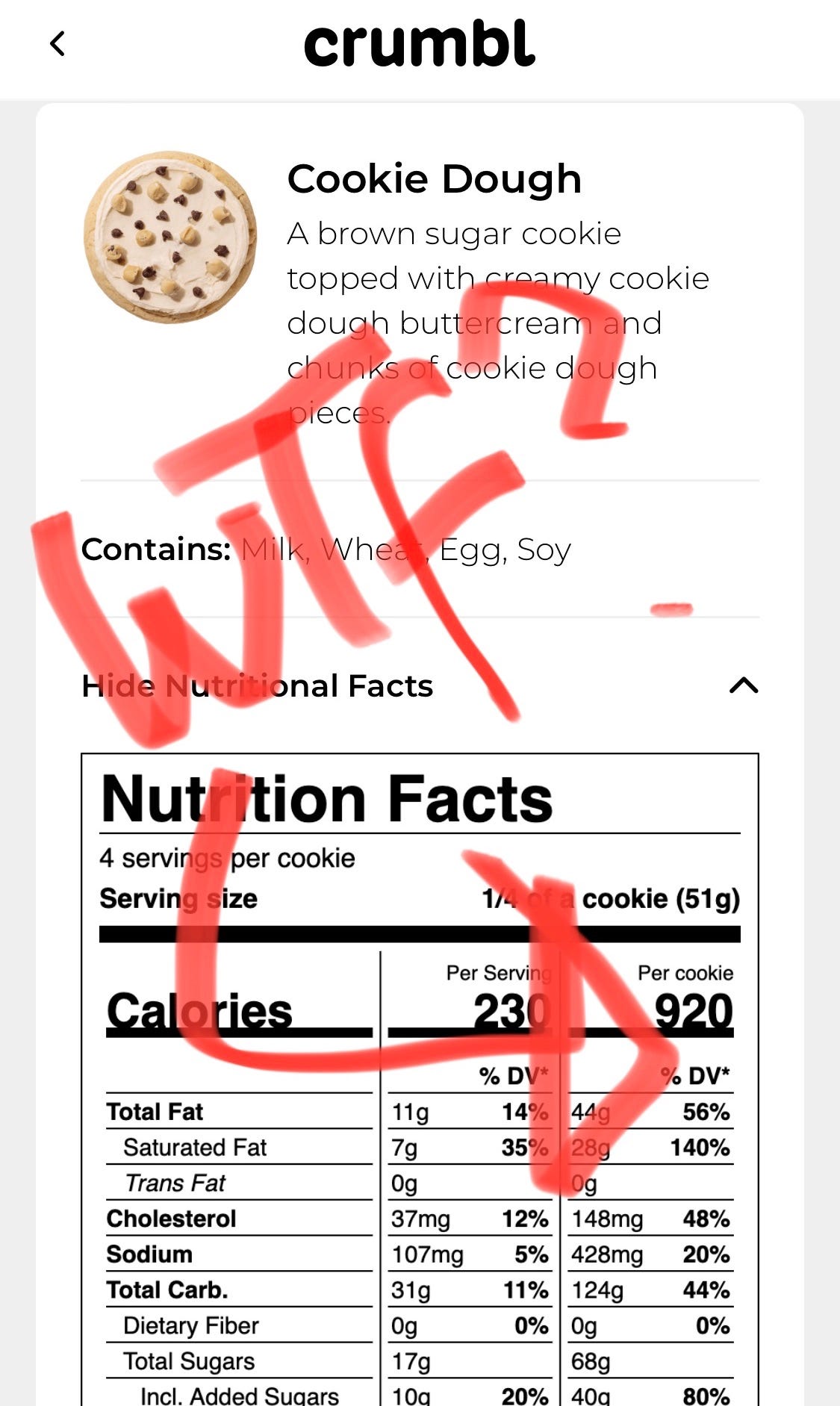840x1406 pixels.
Task: Collapse the Hide Nutritional Facts section
Action: click(x=420, y=685)
